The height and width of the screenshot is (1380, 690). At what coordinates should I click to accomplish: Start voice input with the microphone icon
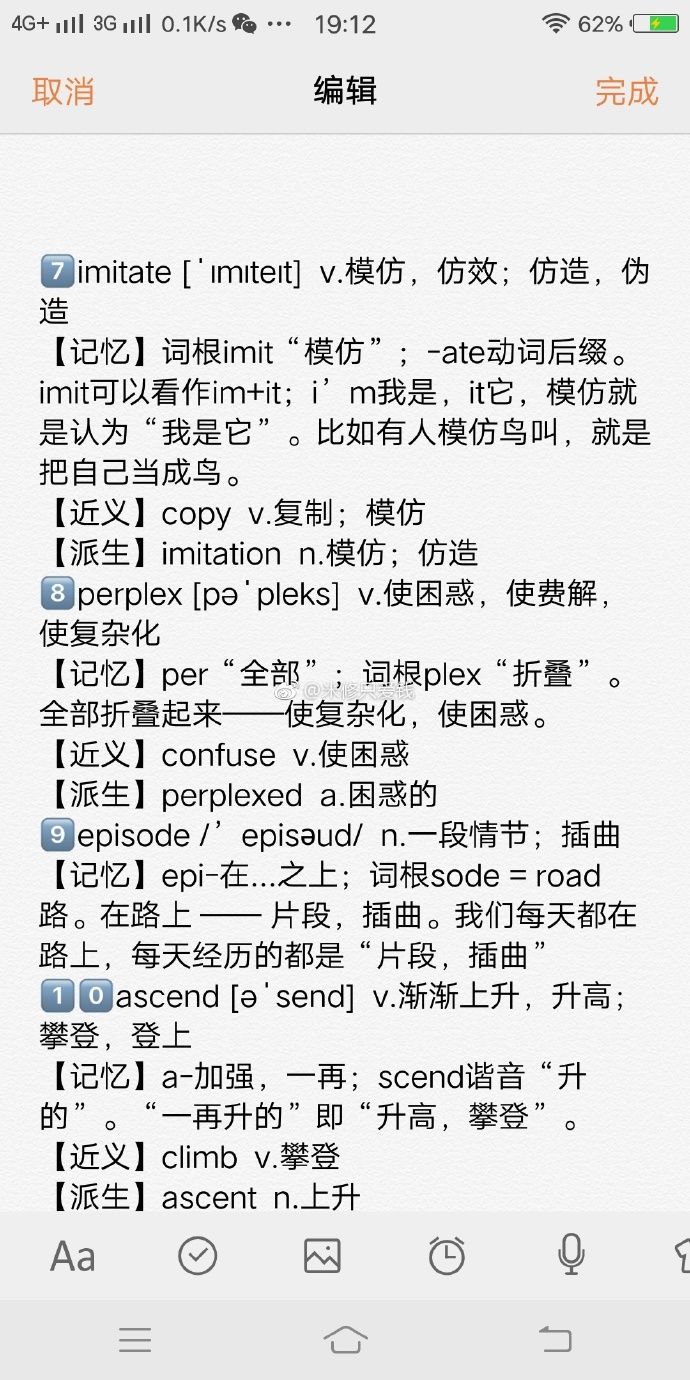click(571, 1256)
